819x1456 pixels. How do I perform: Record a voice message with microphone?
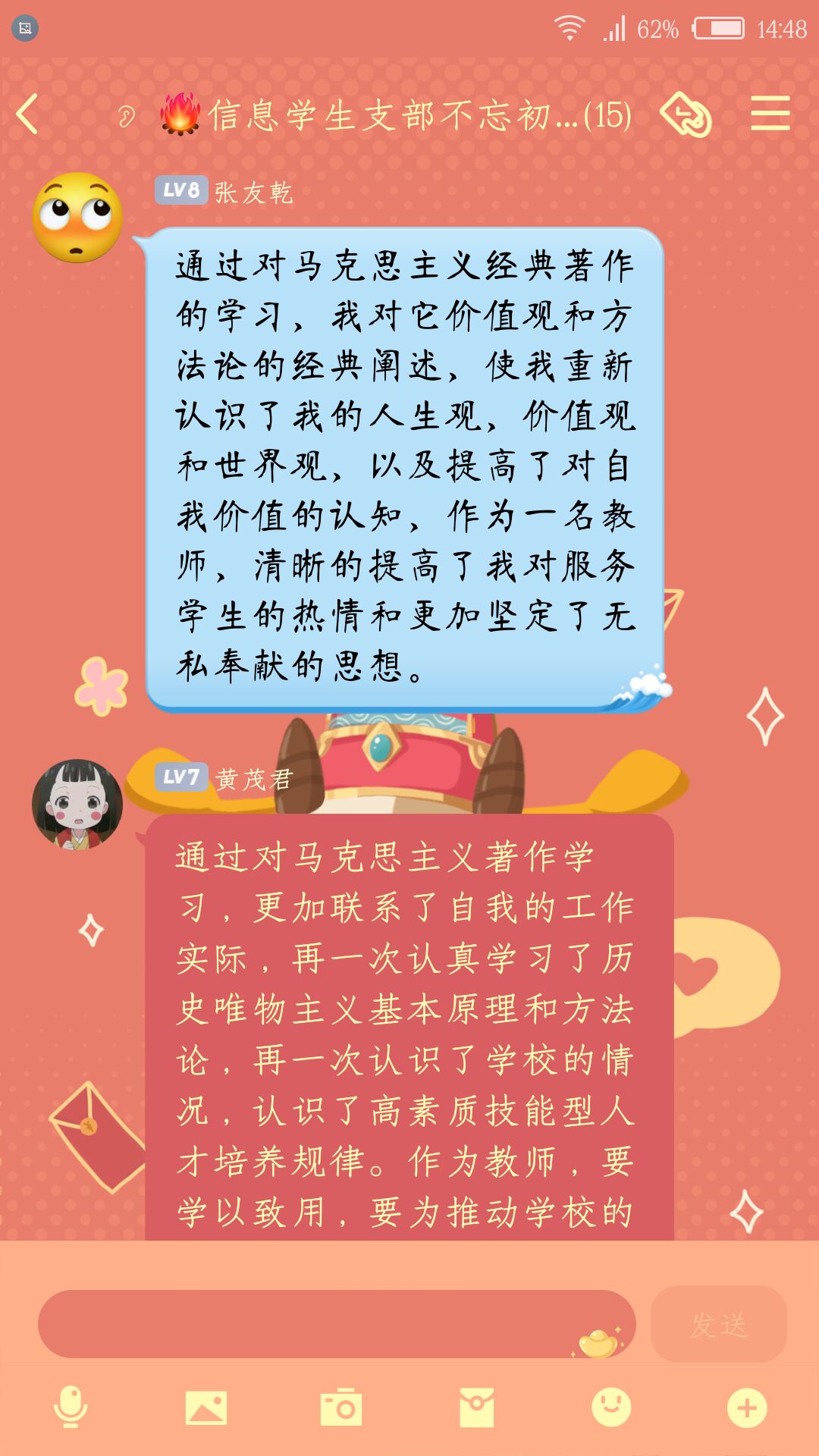[71, 1408]
